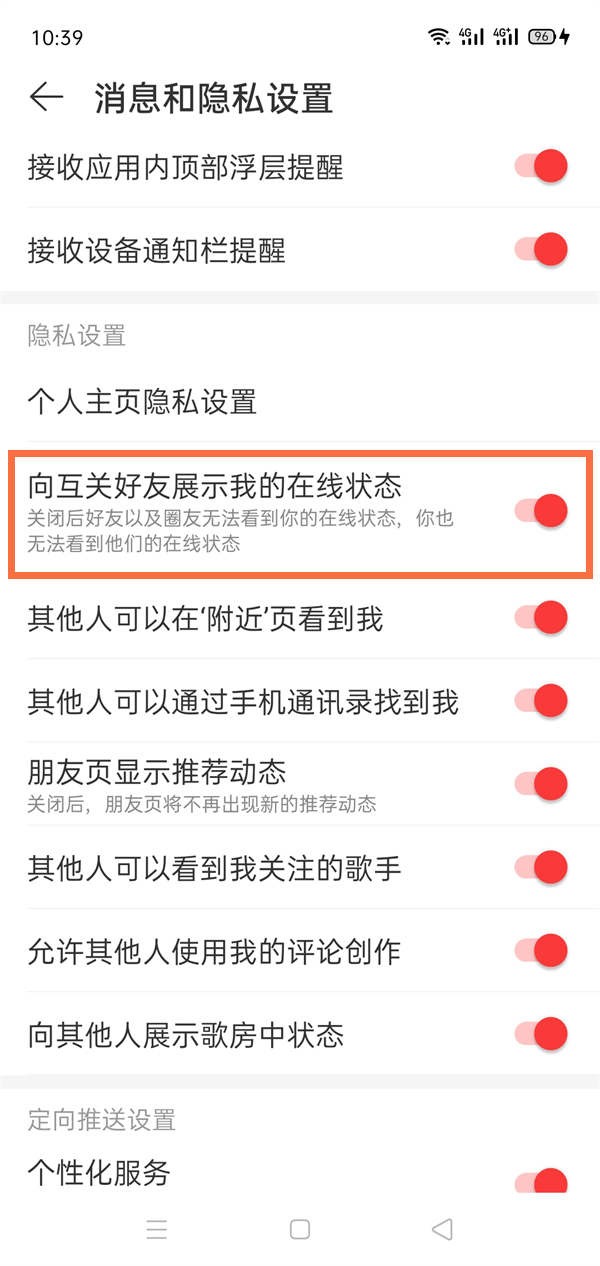
Task: Go back from 消息和隐私设置
Action: [x=46, y=97]
